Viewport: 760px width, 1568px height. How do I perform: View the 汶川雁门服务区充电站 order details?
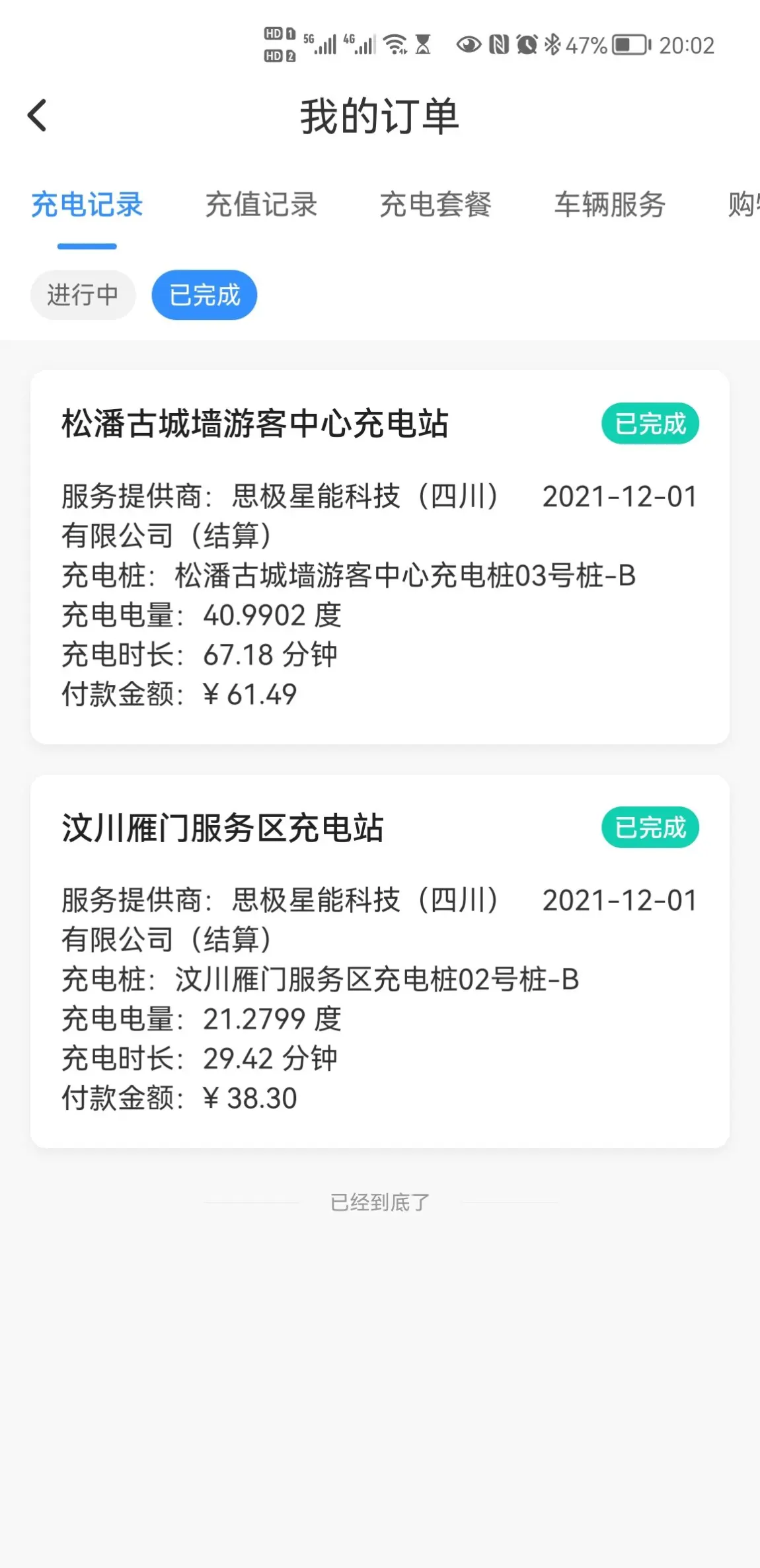(x=380, y=960)
